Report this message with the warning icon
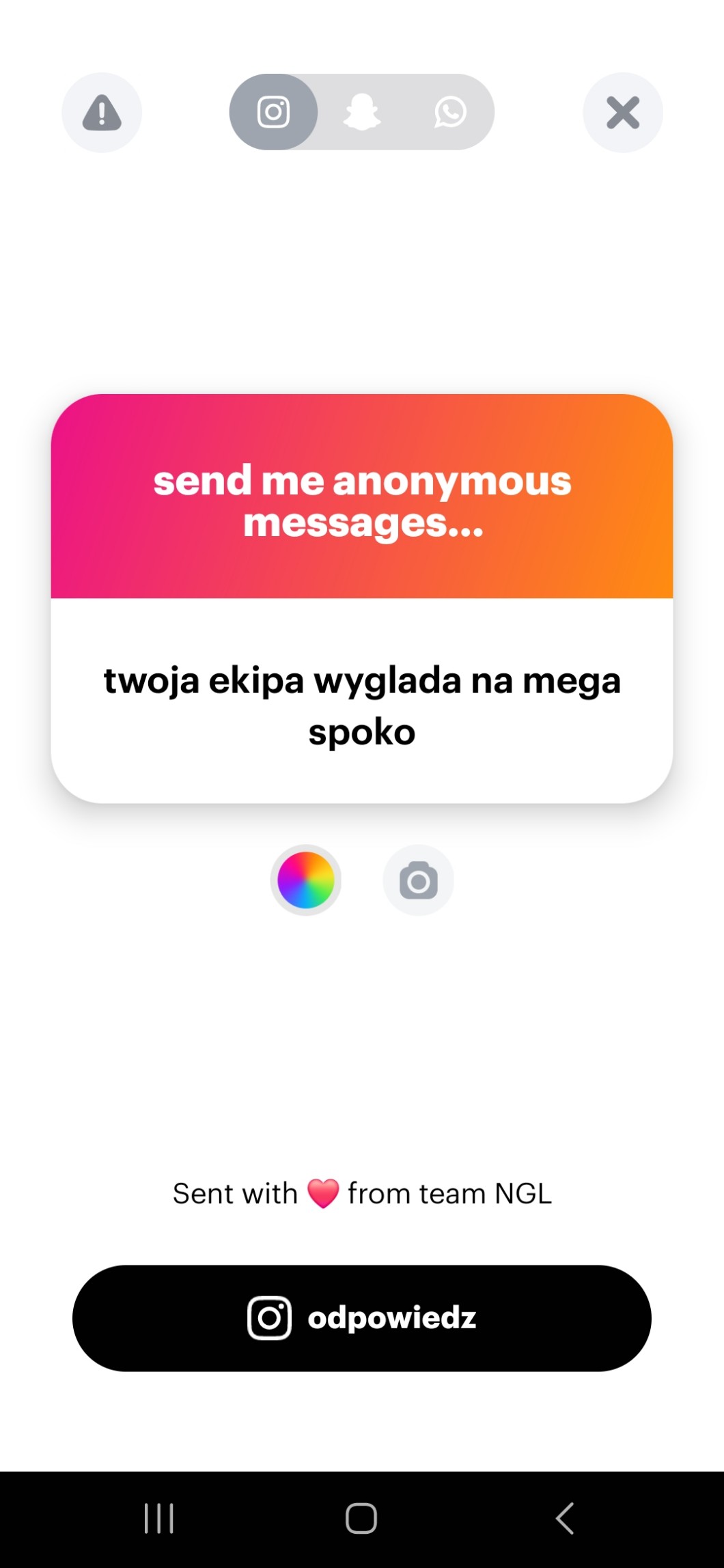Screen dimensions: 724x1568 point(102,113)
